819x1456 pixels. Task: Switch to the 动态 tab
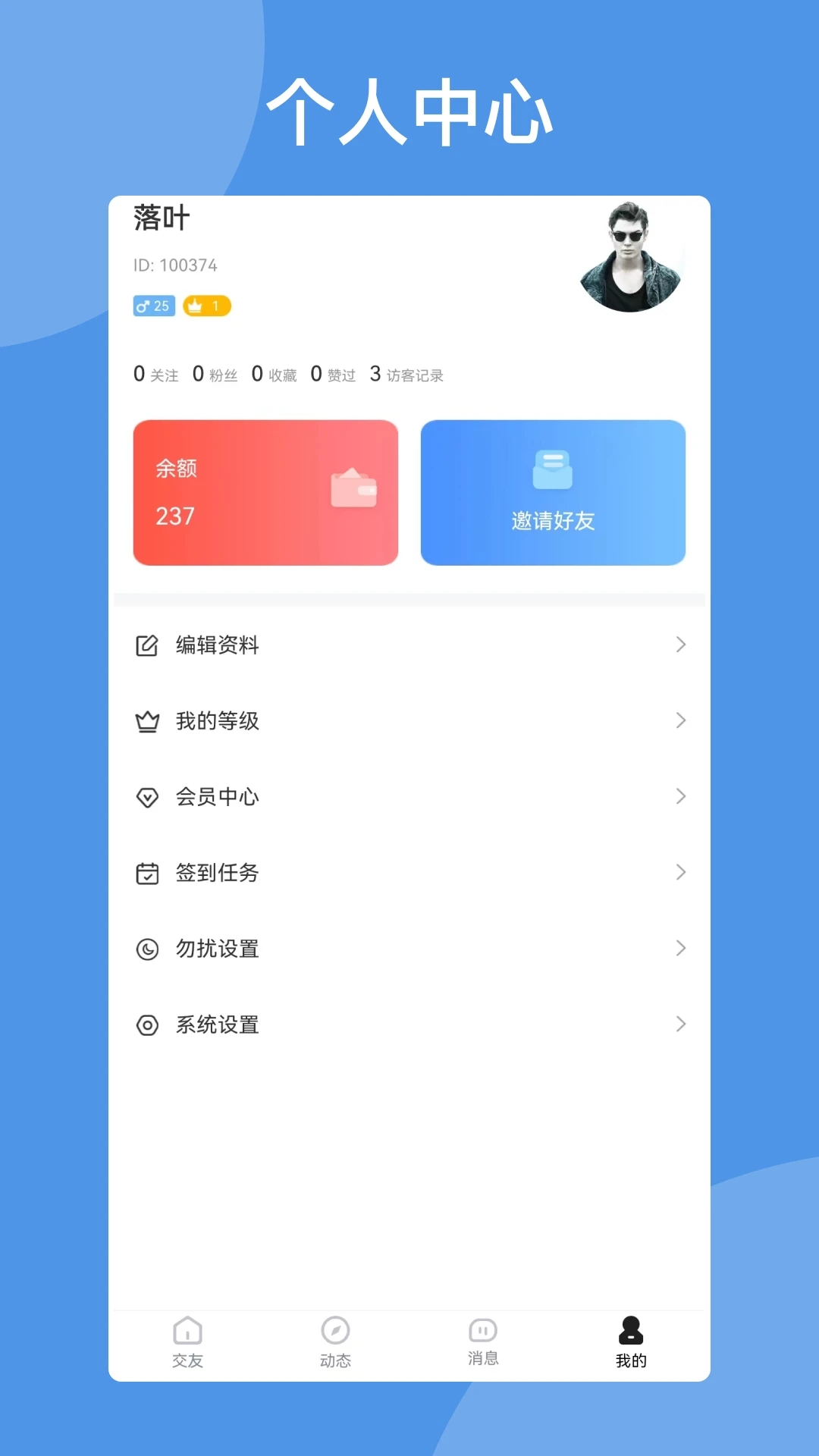click(334, 1341)
